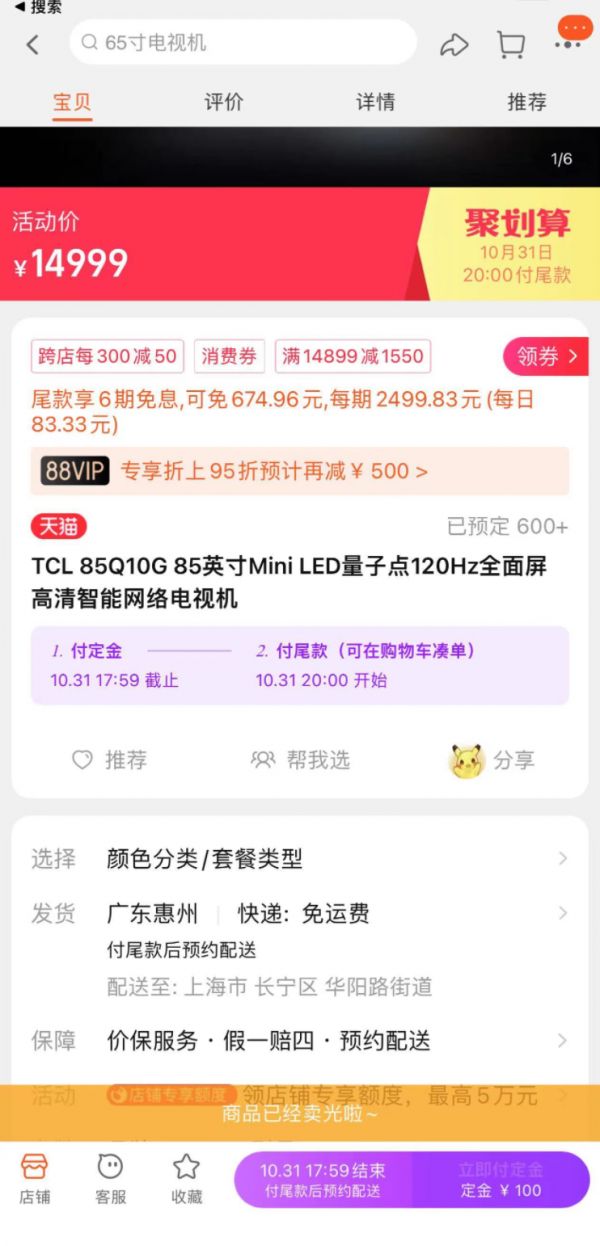
Task: Claim coupons with the 领券 button
Action: tap(546, 356)
